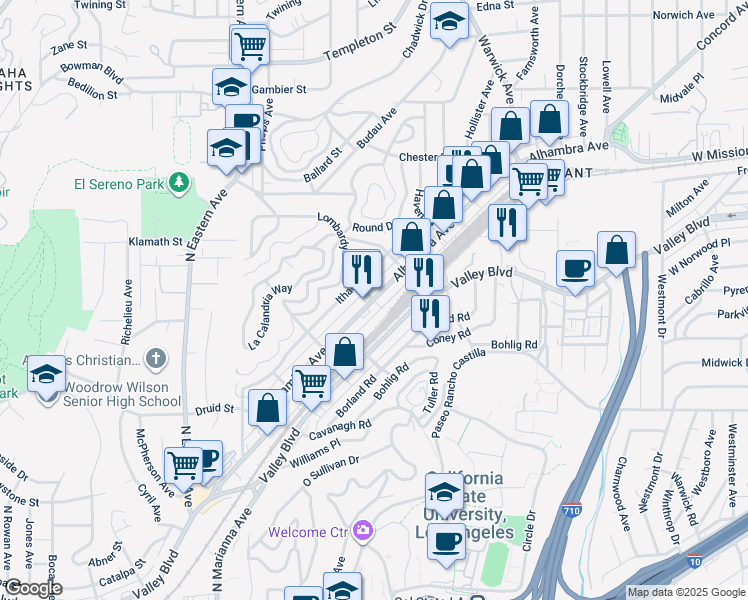Tap the restaurant marker above Coney Rd
Screen dimensions: 748x600
click(431, 313)
